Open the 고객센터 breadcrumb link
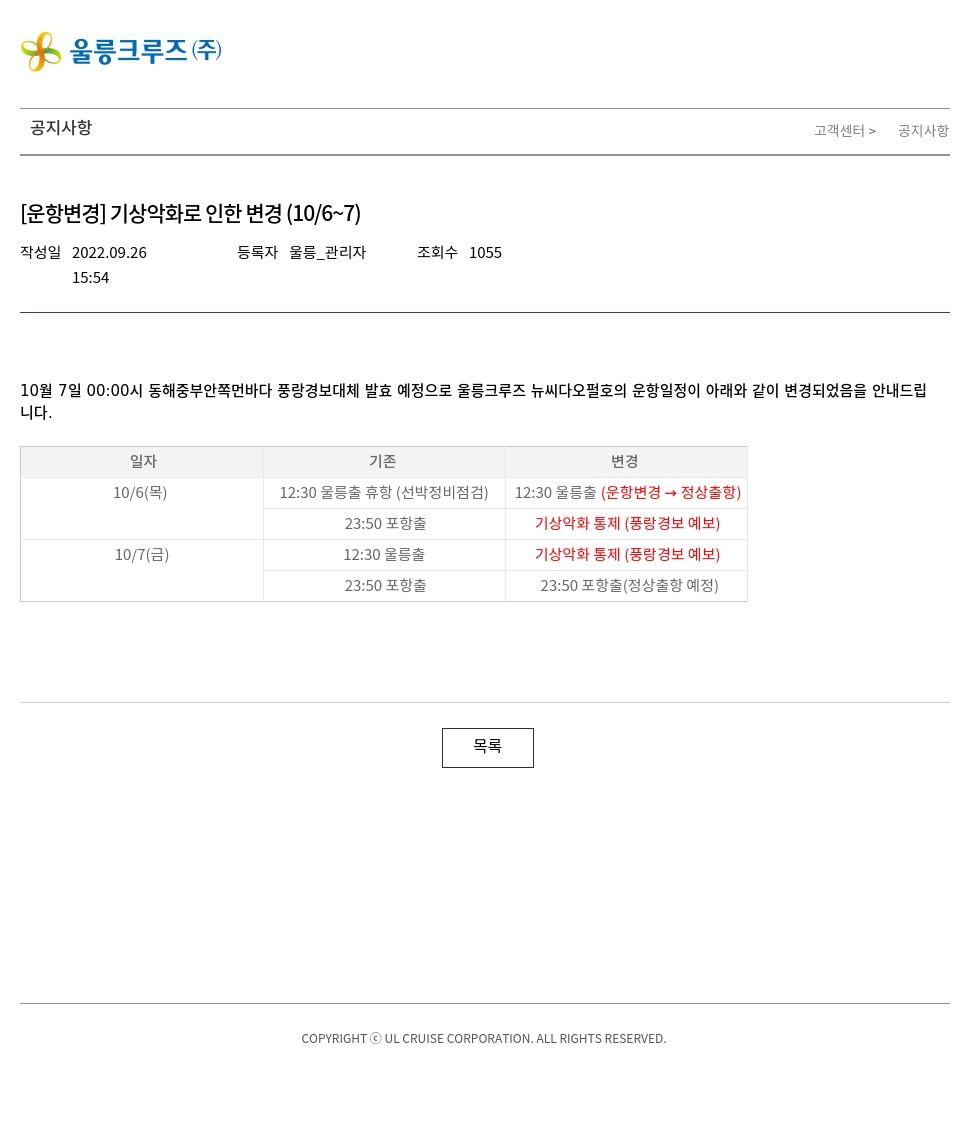Image resolution: width=970 pixels, height=1134 pixels. [x=839, y=131]
